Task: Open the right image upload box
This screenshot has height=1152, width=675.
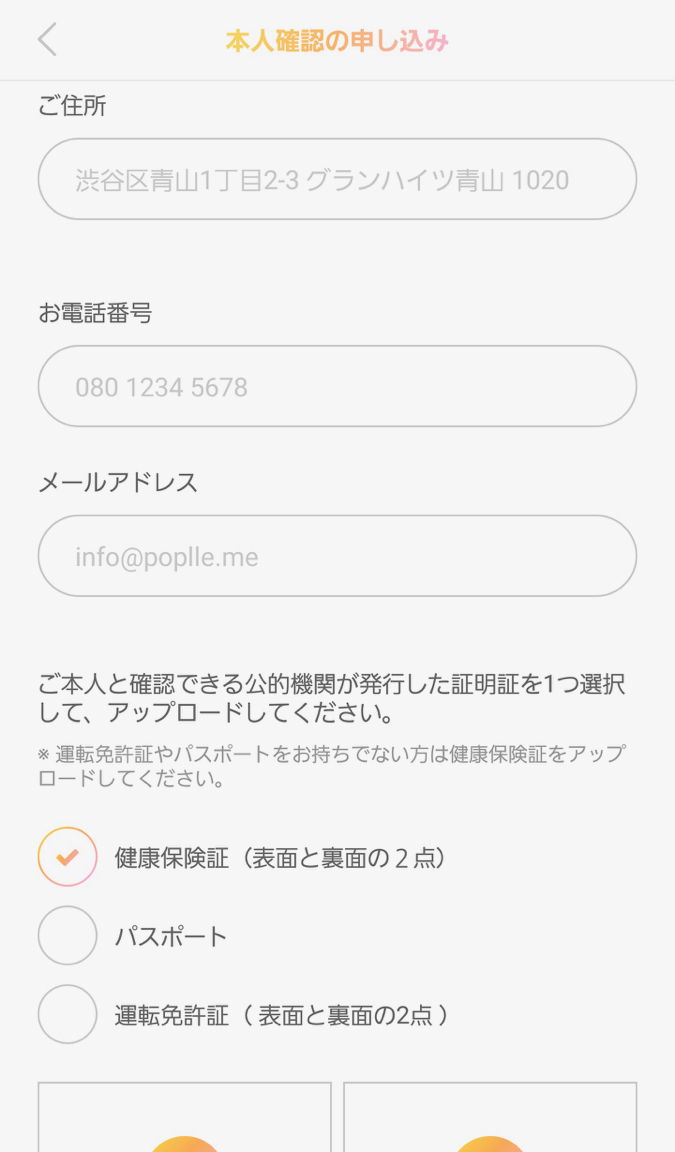Action: 490,1117
